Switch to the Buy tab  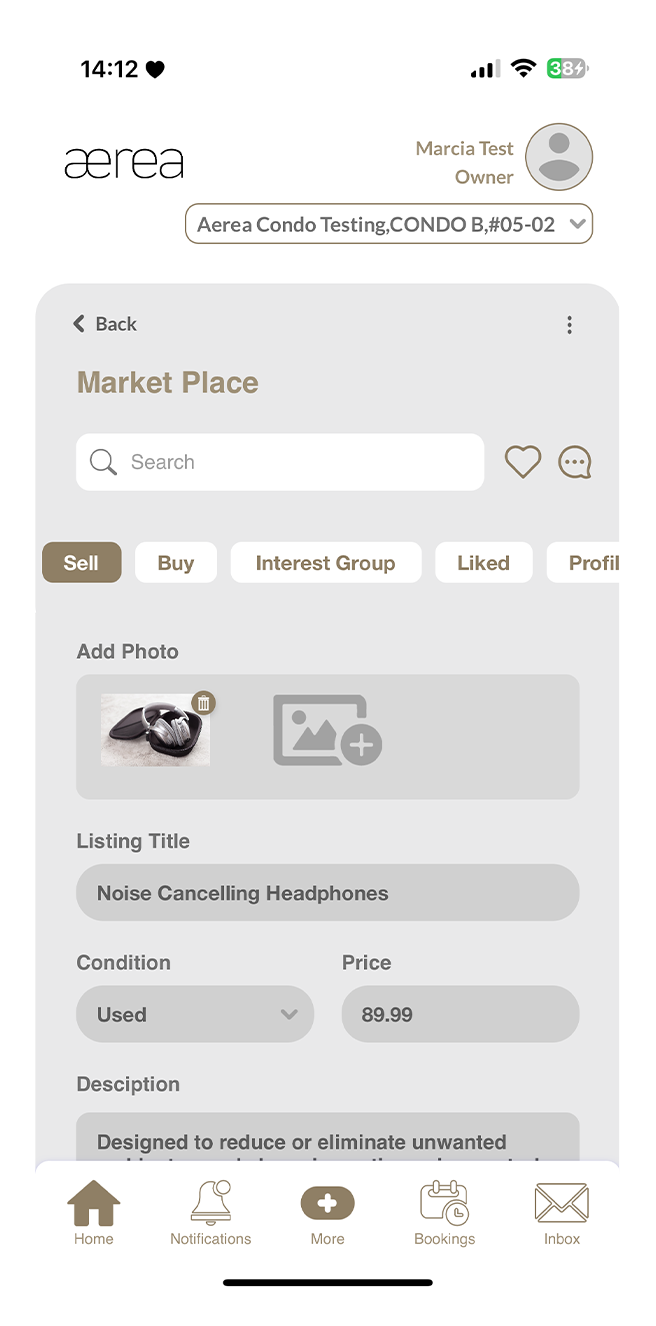click(176, 563)
